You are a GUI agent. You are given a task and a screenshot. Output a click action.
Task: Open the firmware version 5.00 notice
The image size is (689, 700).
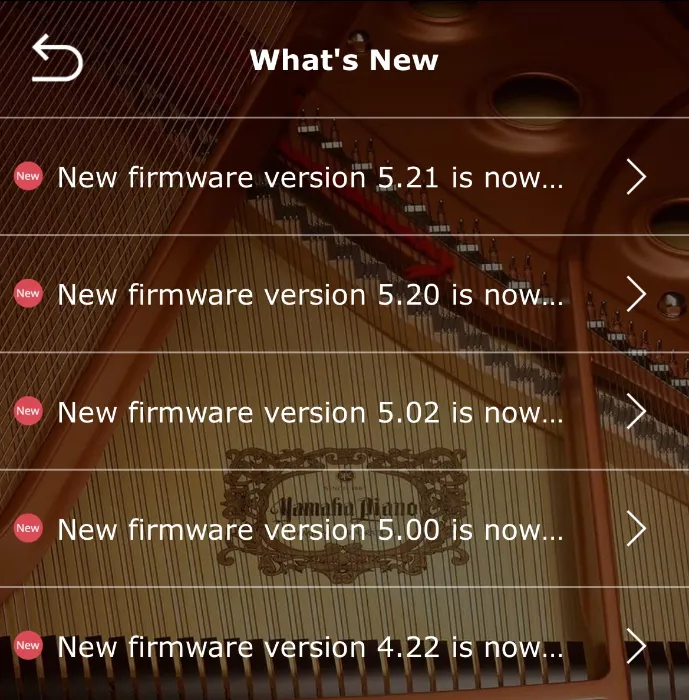310,529
